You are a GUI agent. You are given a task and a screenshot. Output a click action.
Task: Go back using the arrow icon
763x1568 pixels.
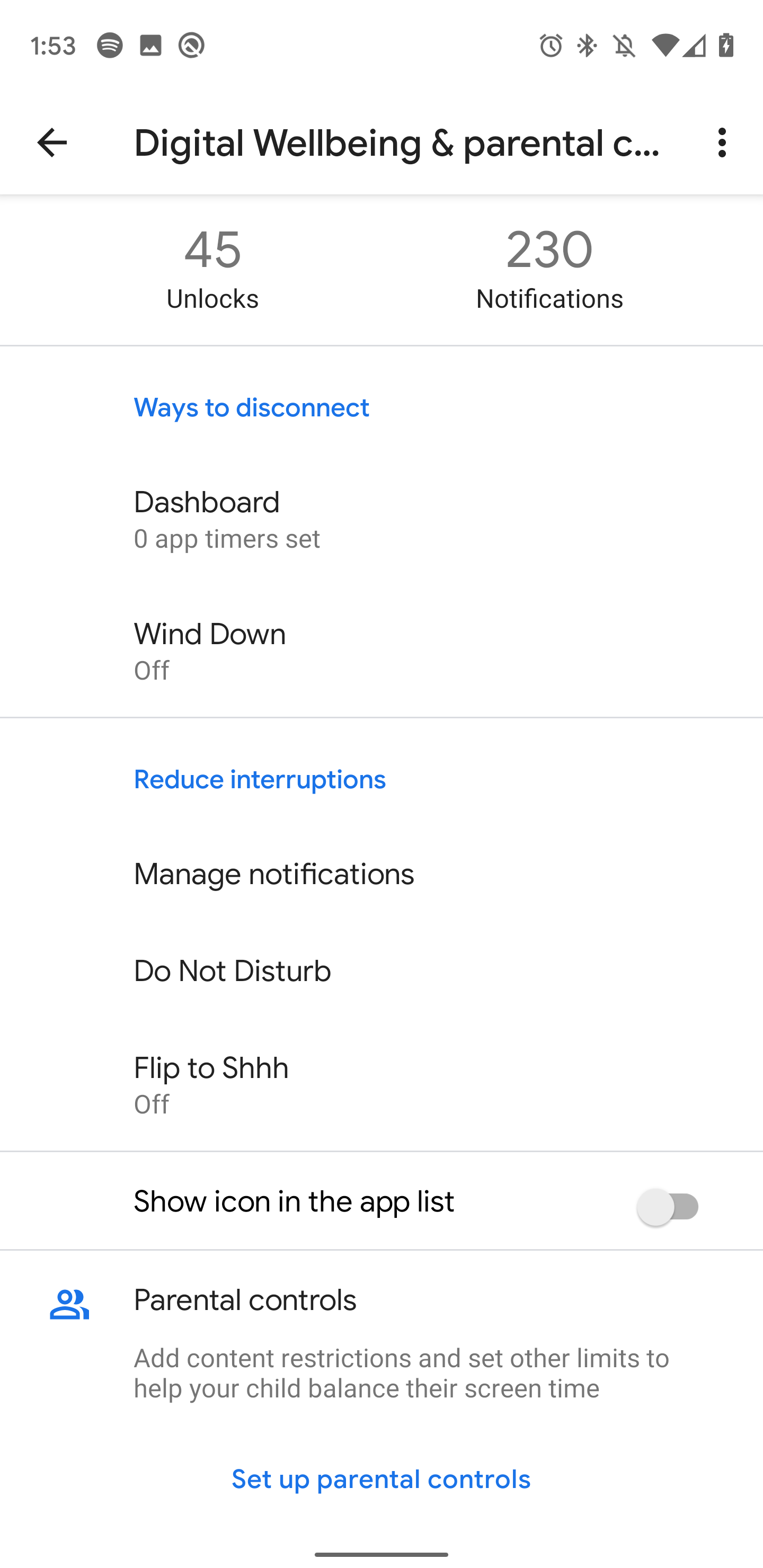pos(52,143)
